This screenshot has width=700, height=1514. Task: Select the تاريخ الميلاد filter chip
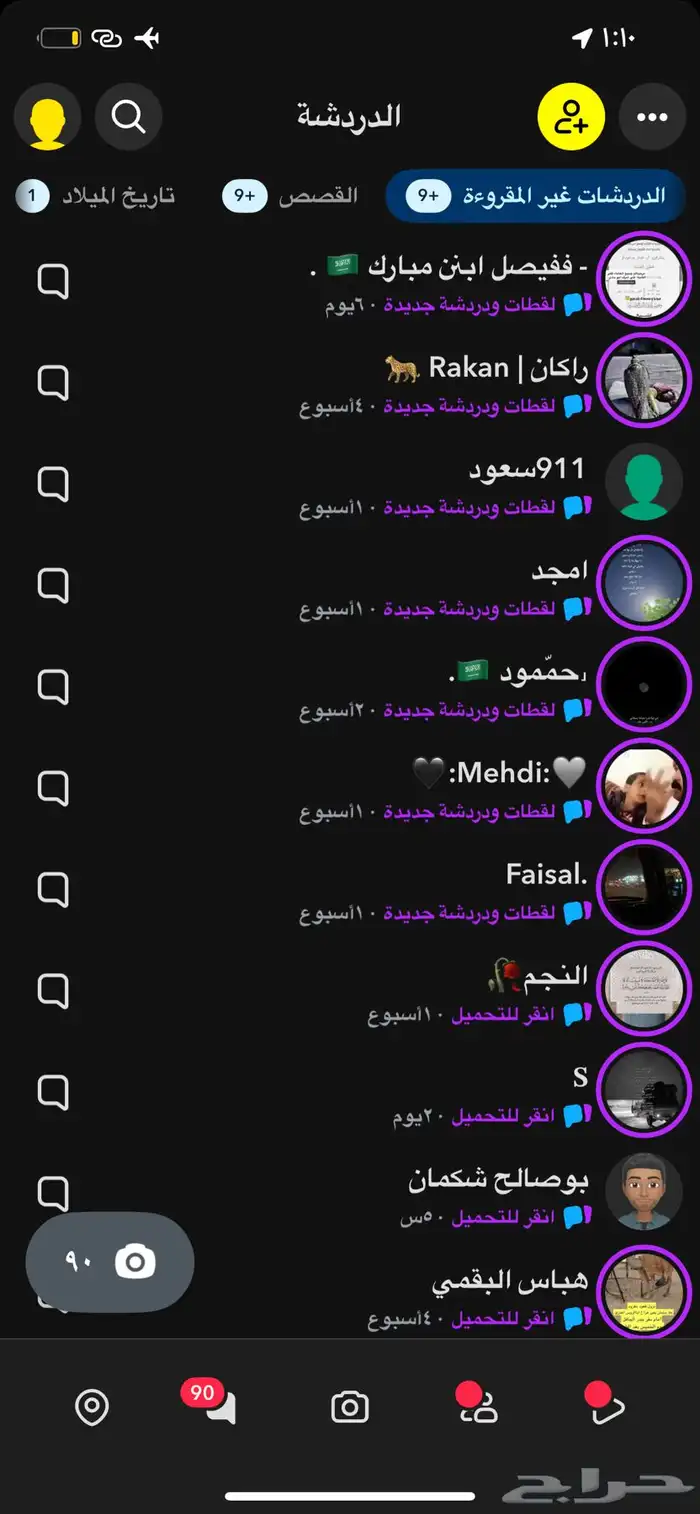(95, 196)
